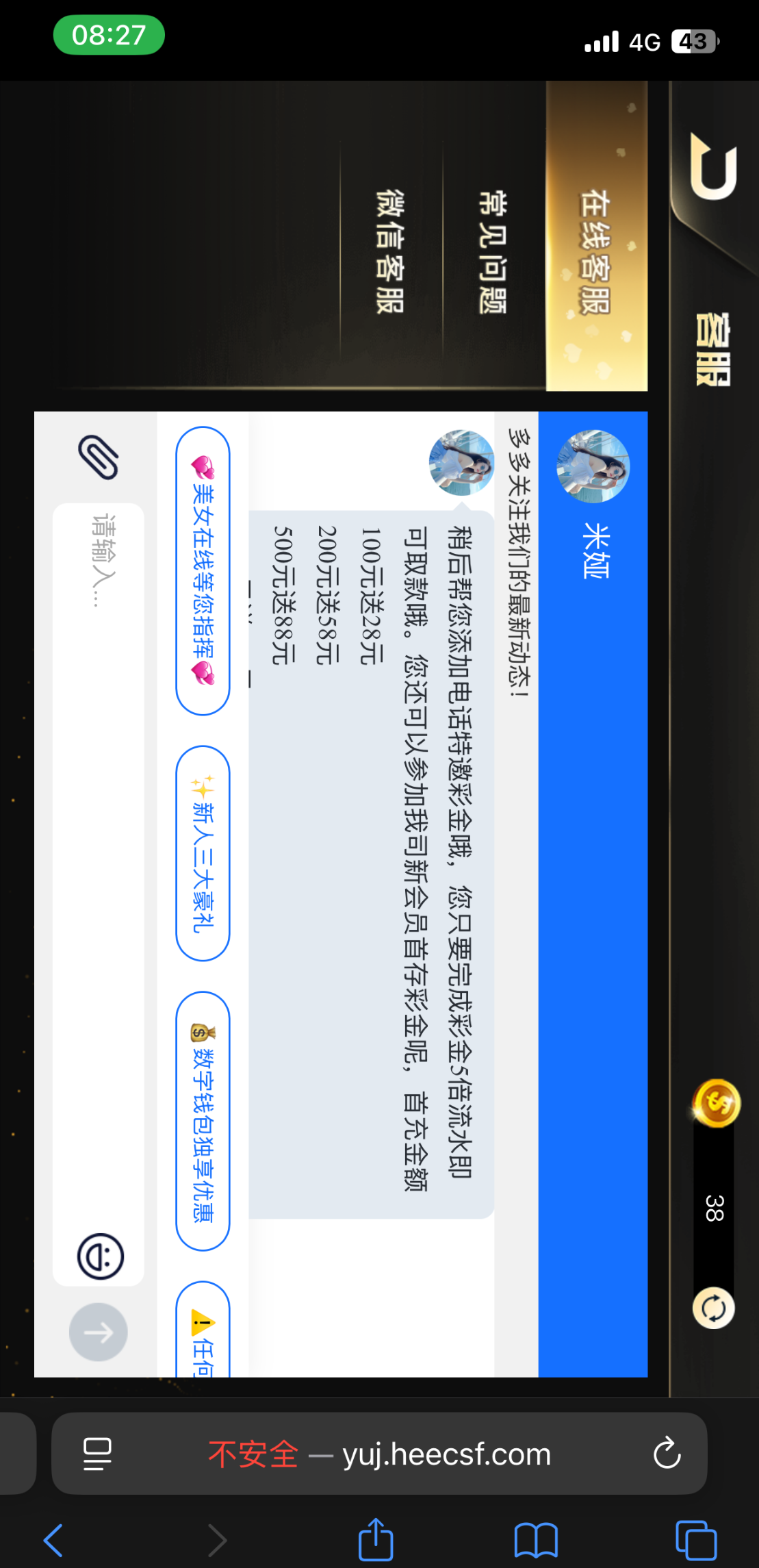Switch to the 在线客服 tab

(x=595, y=252)
